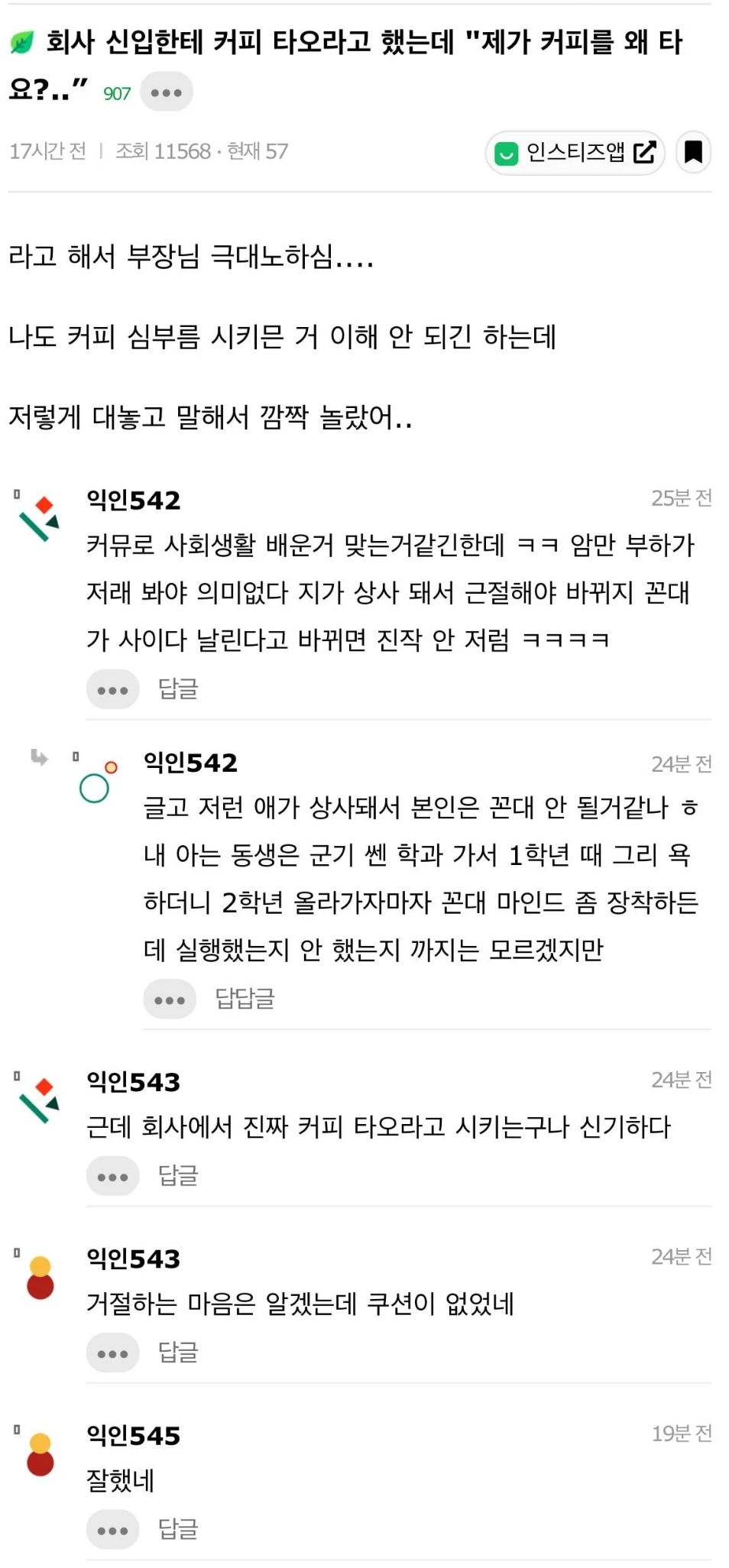Open options for the 쿠션이 없었네 comment
This screenshot has width=729, height=1568.
click(x=113, y=1353)
